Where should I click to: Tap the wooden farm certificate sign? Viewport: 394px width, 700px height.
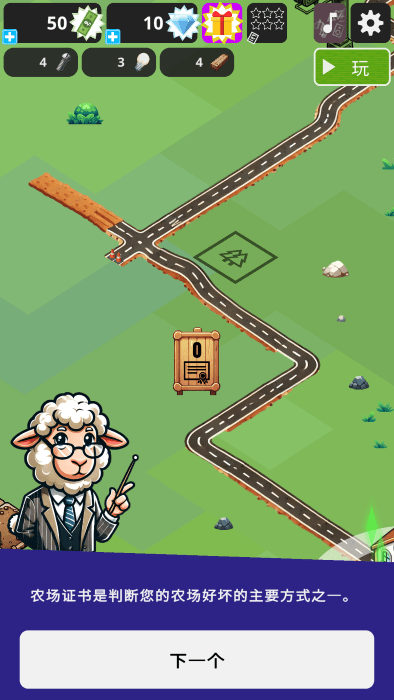tap(196, 361)
